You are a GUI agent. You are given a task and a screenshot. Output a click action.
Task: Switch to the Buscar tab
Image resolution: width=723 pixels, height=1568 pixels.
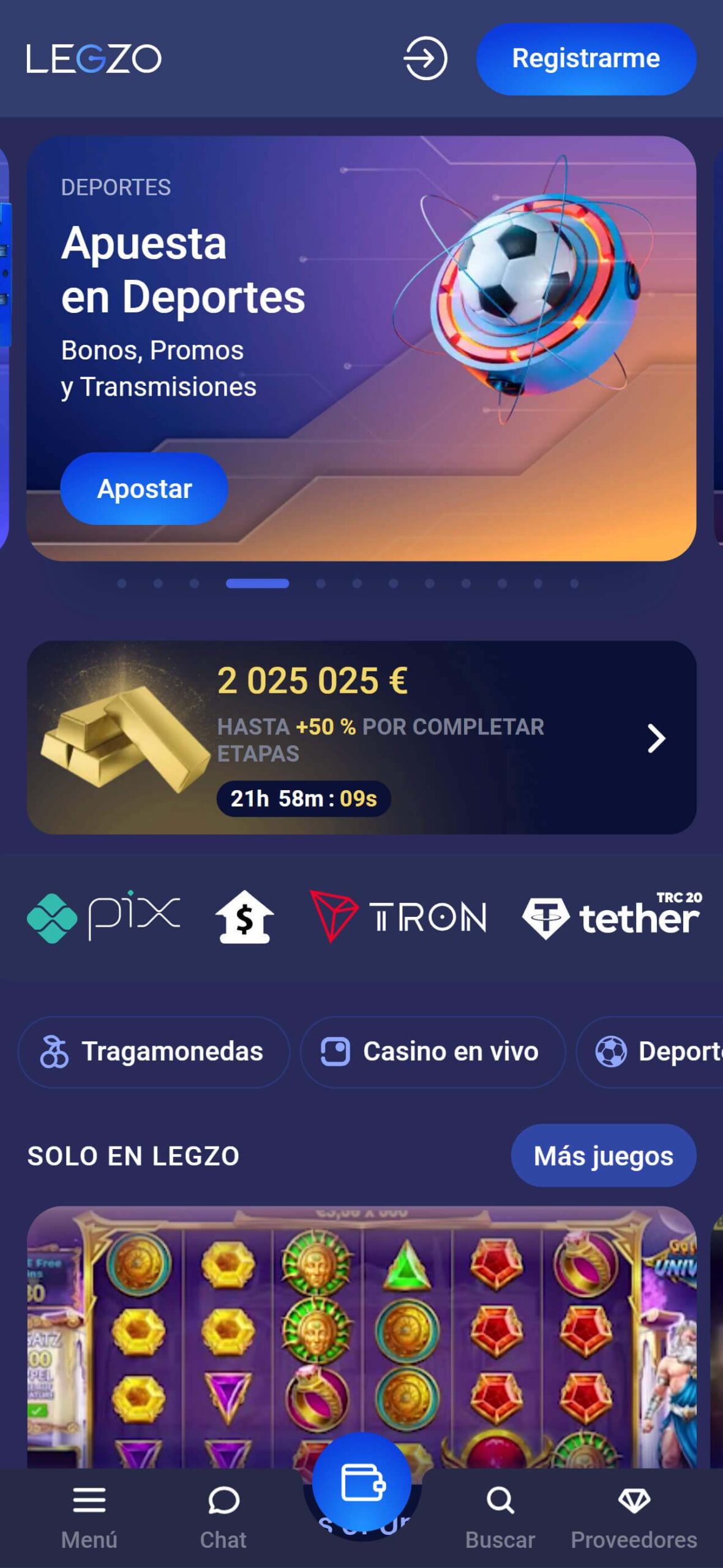click(500, 1517)
